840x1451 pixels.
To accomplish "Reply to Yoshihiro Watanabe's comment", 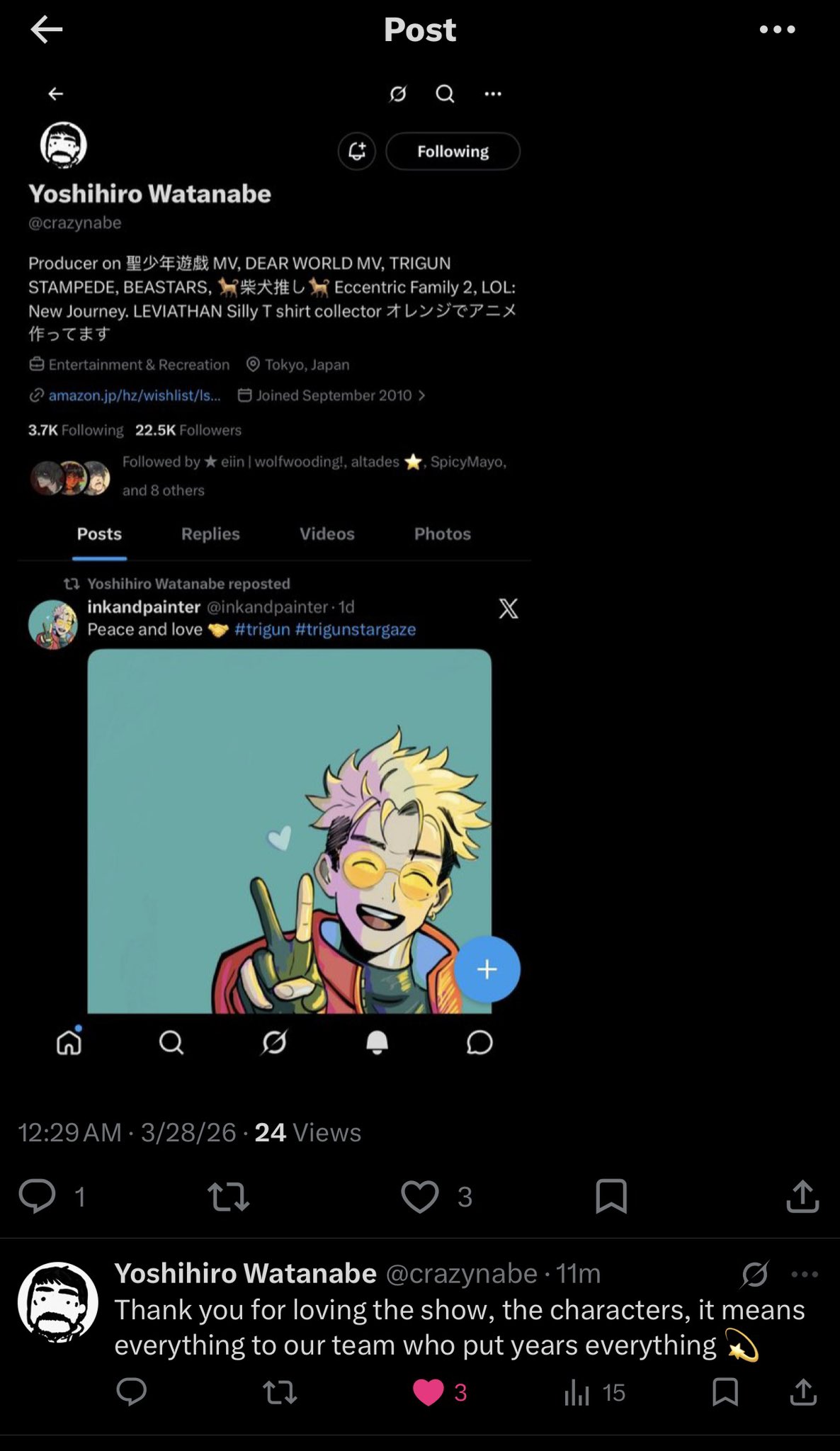I will pos(131,1392).
